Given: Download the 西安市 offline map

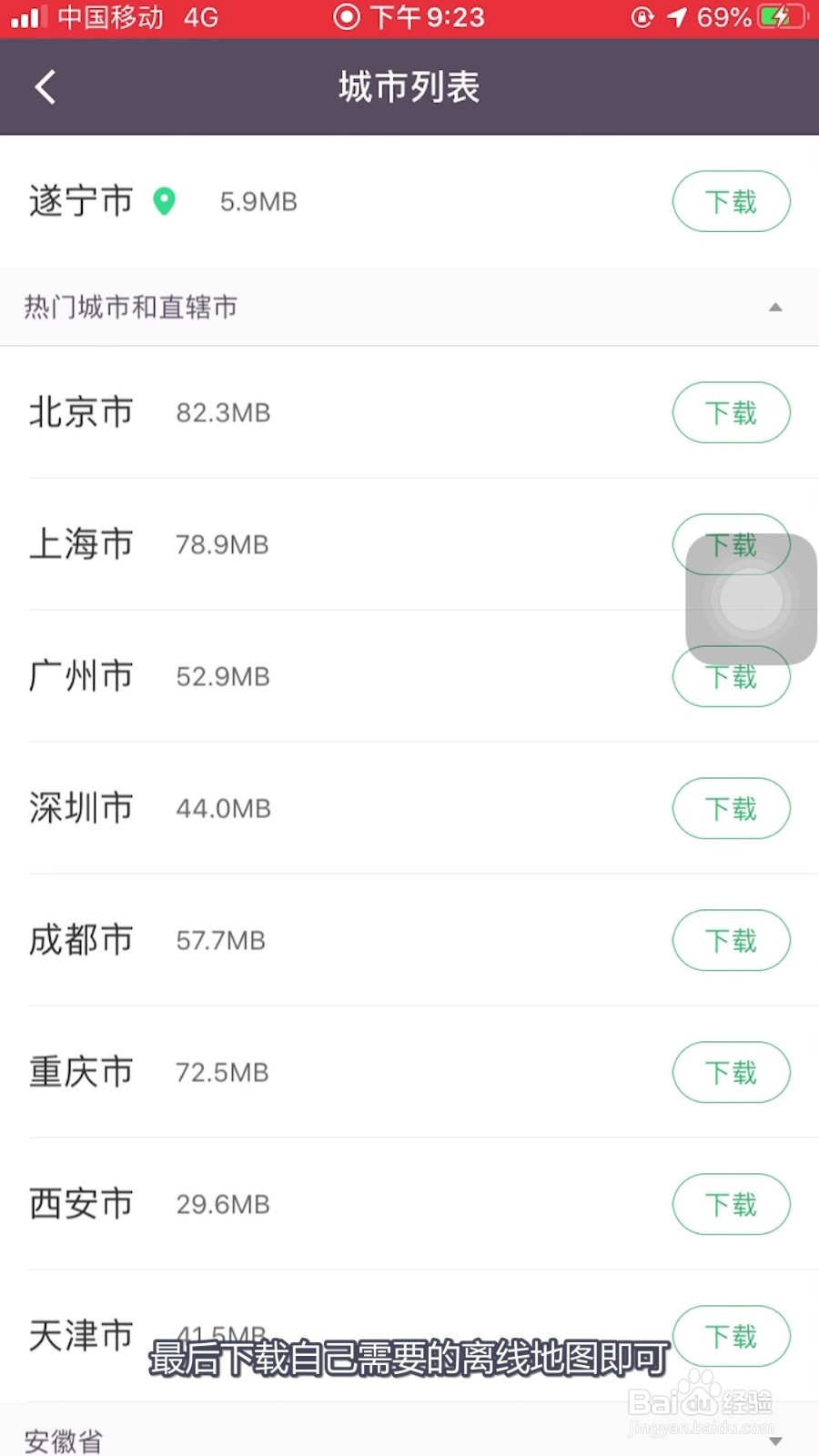Looking at the screenshot, I should (x=731, y=1204).
